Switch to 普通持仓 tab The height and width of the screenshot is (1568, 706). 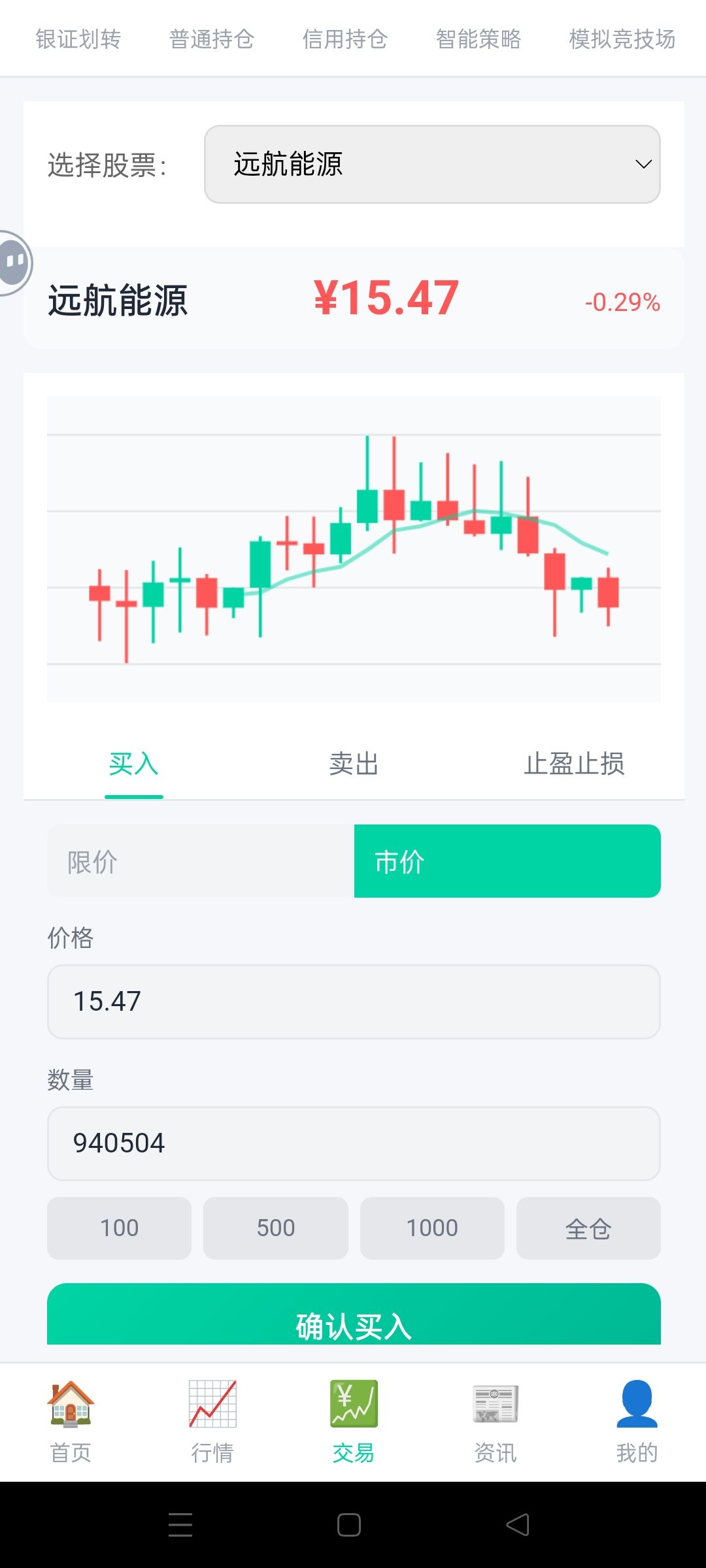(212, 39)
